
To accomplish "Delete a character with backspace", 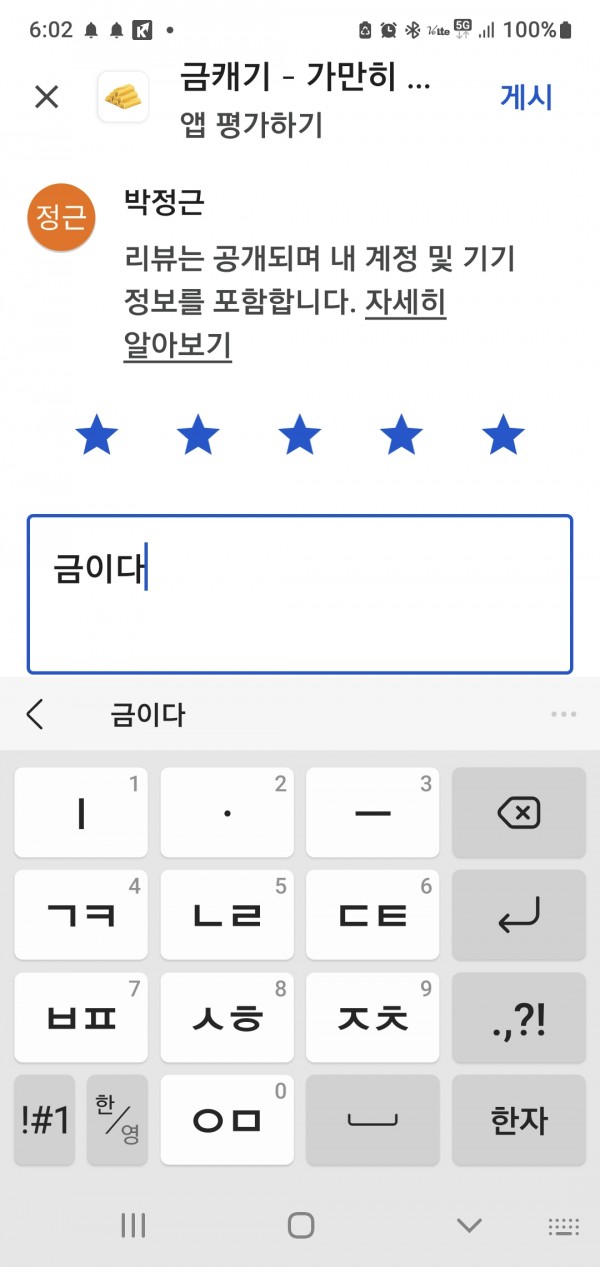I will coord(518,813).
